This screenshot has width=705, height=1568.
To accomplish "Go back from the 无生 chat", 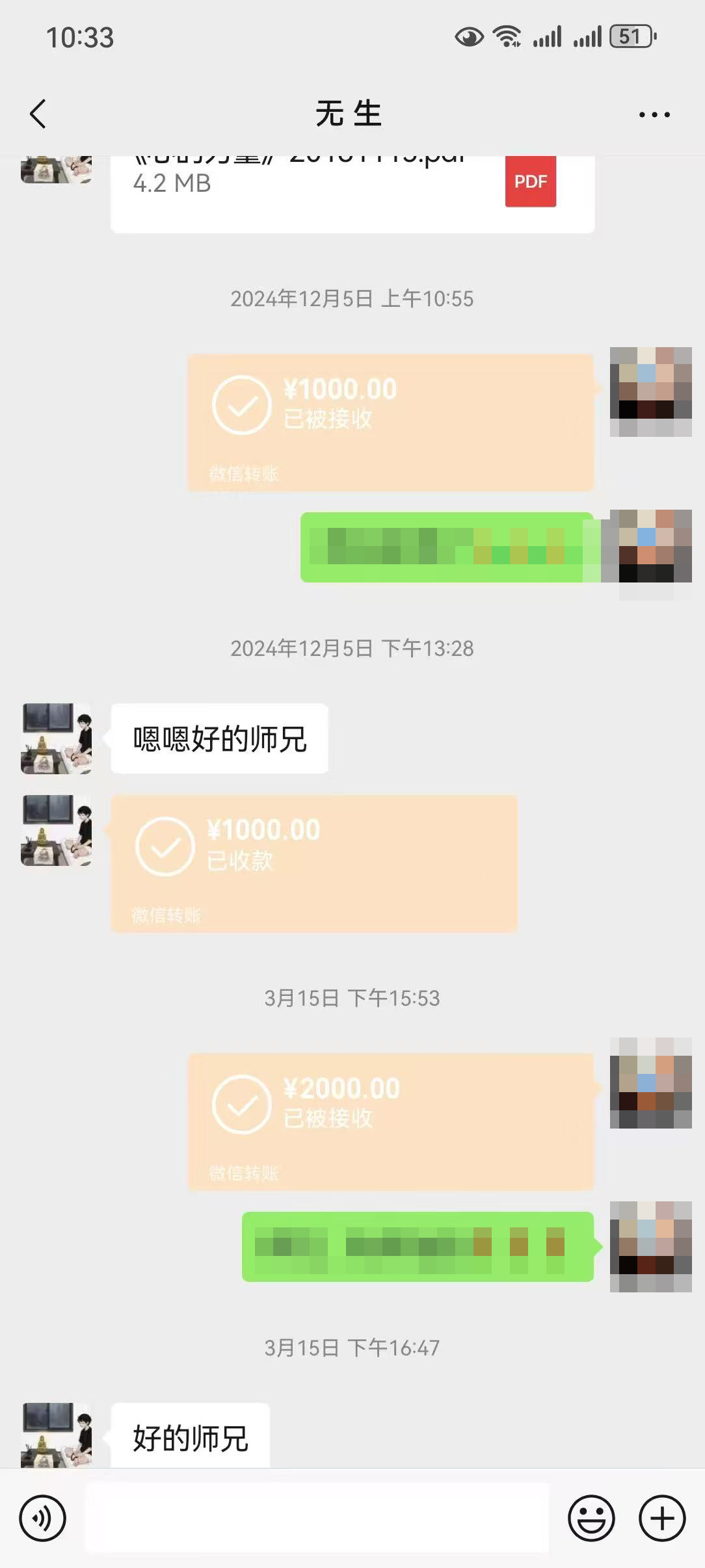I will 38,114.
